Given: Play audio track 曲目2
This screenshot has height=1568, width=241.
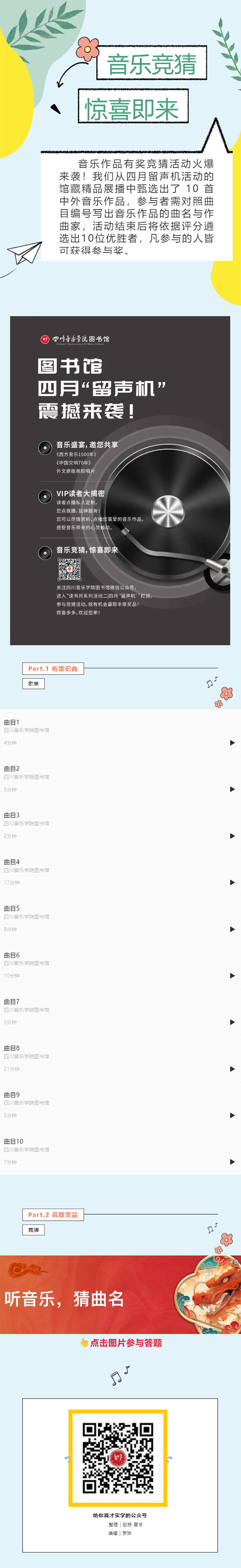Looking at the screenshot, I should (232, 789).
